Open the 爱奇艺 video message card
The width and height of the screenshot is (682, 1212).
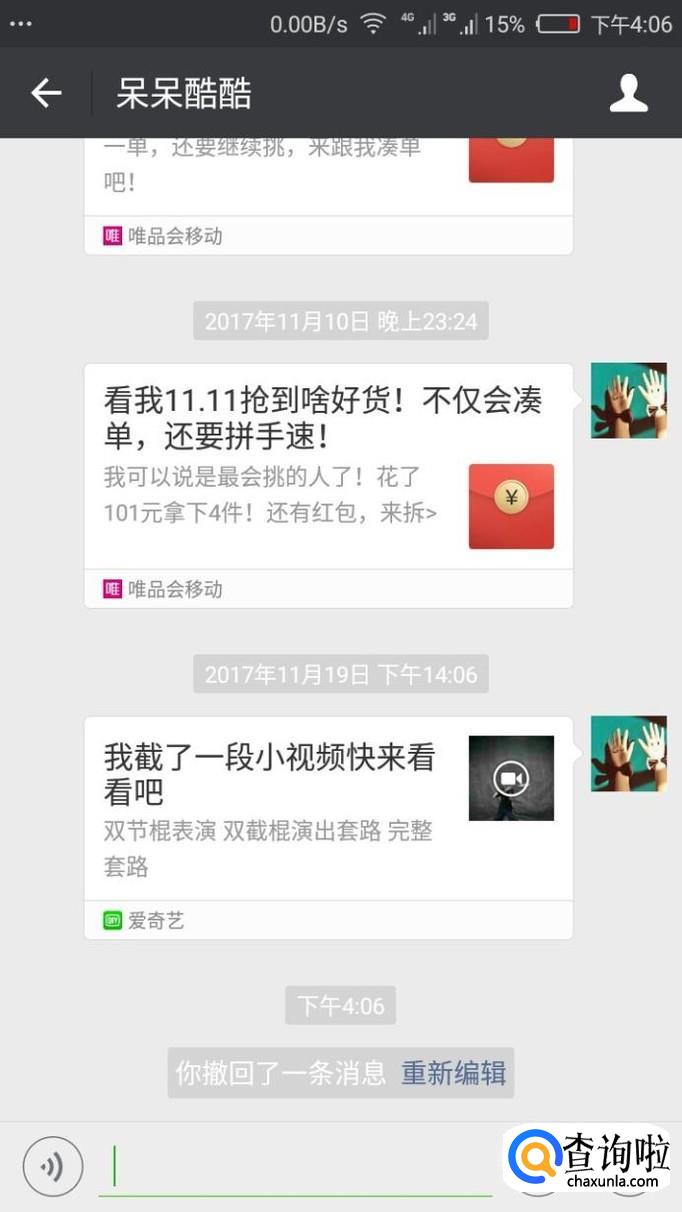coord(328,815)
